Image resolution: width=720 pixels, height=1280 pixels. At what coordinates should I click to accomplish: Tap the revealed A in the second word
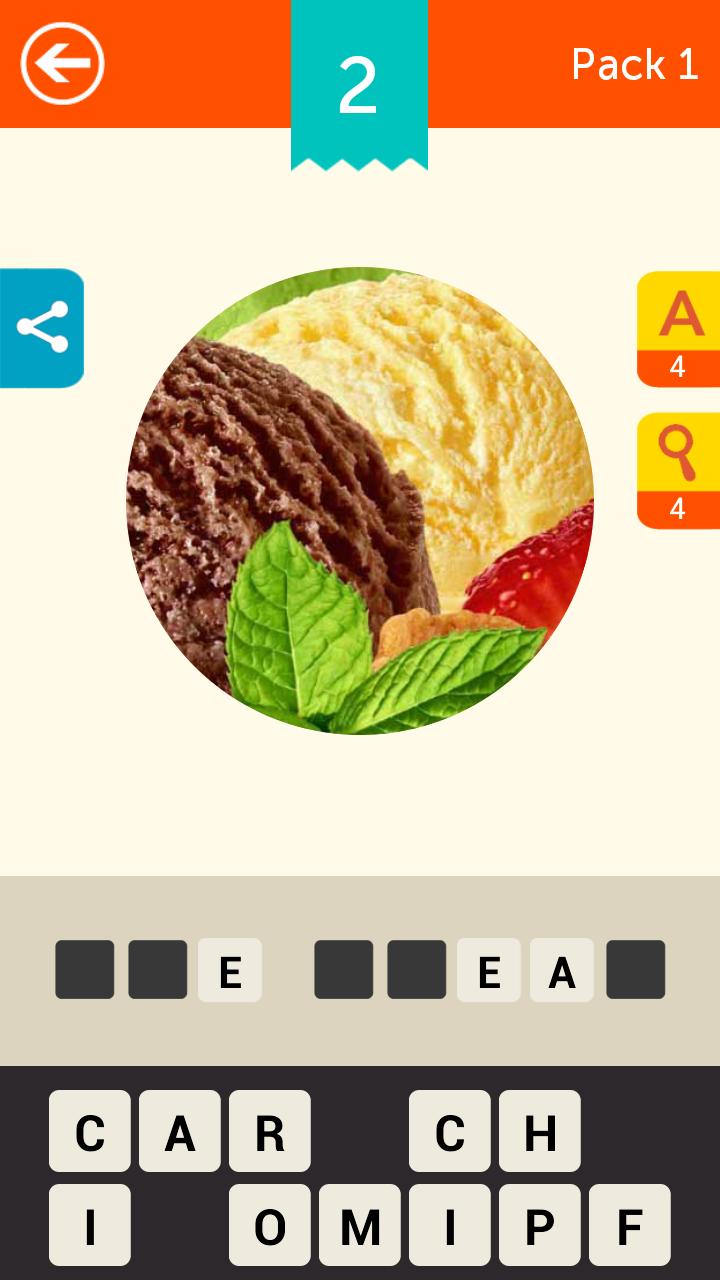562,969
